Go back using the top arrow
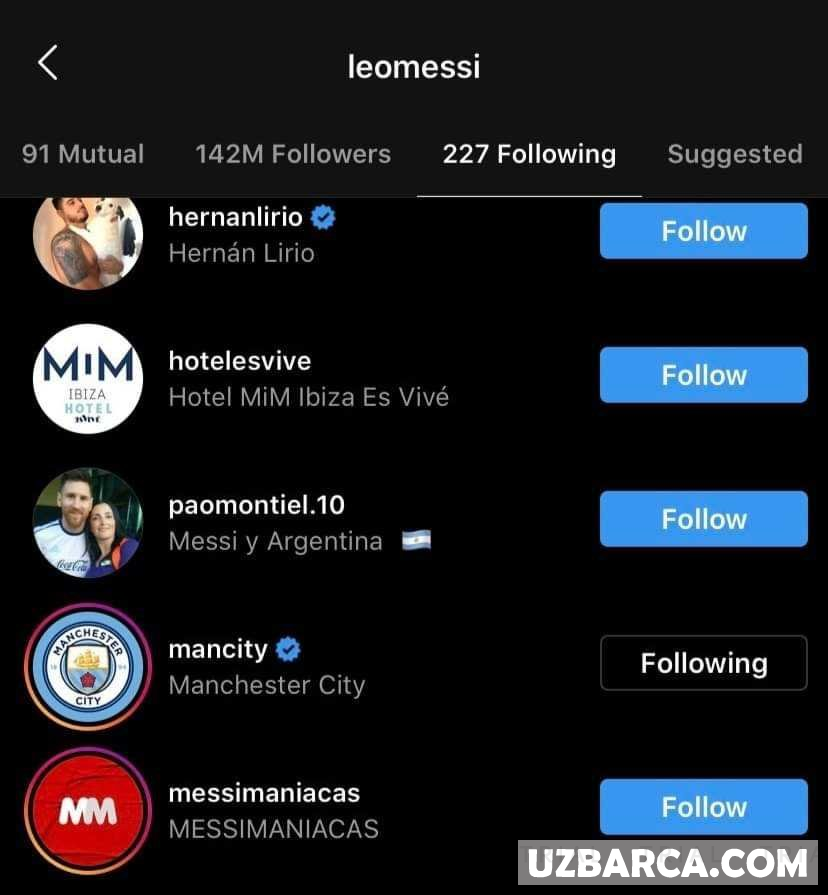Image resolution: width=828 pixels, height=895 pixels. pos(47,64)
